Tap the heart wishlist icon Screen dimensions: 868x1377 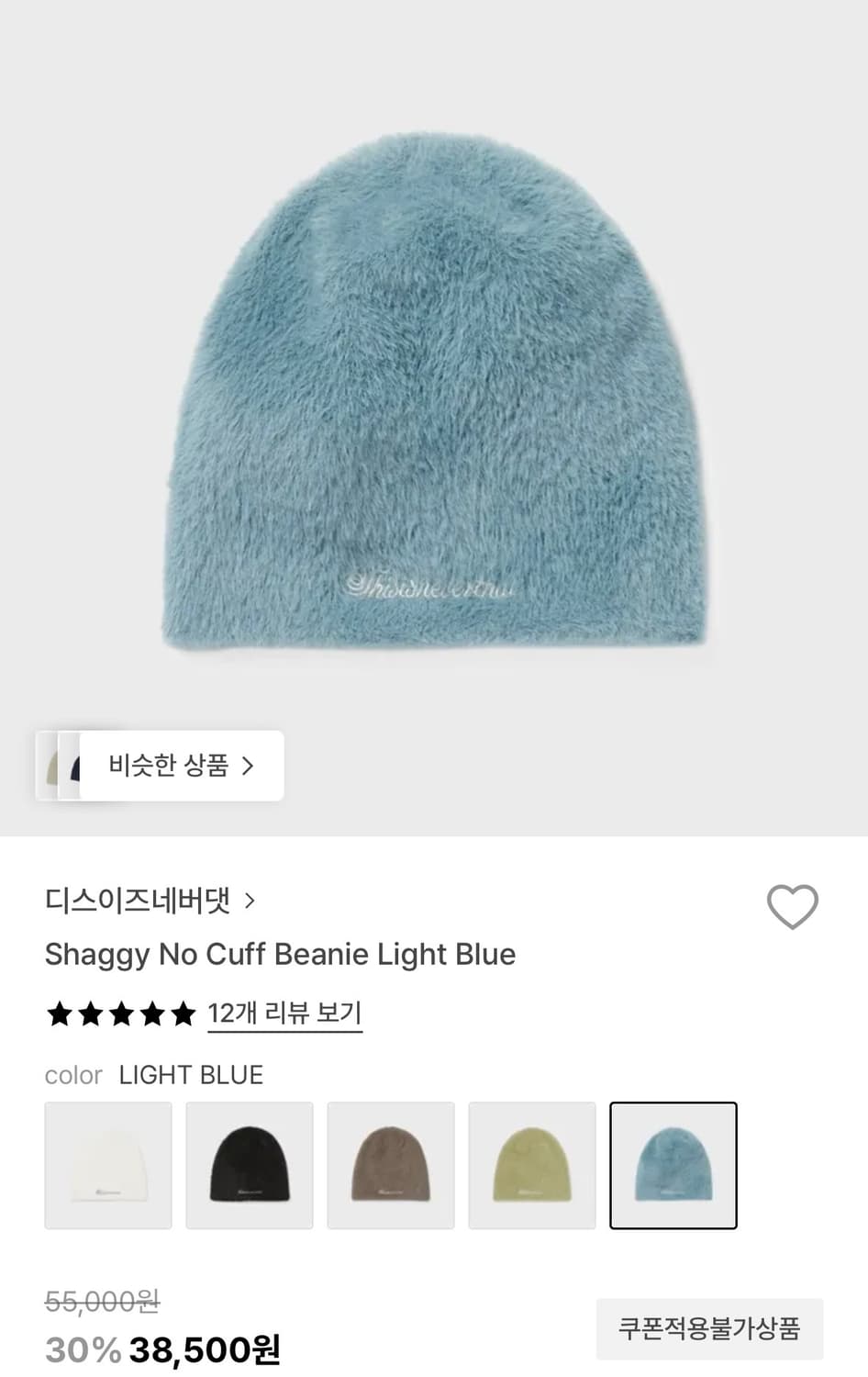click(792, 907)
